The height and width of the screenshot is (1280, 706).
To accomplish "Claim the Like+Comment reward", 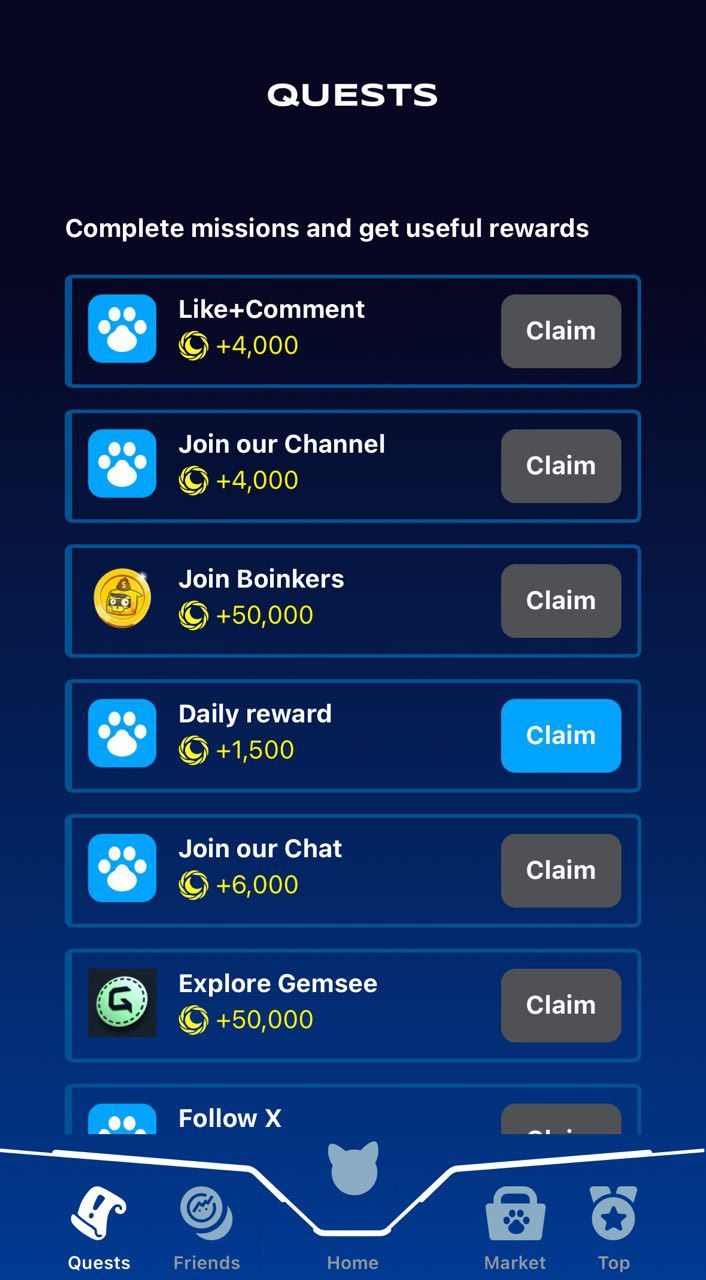I will click(x=560, y=331).
